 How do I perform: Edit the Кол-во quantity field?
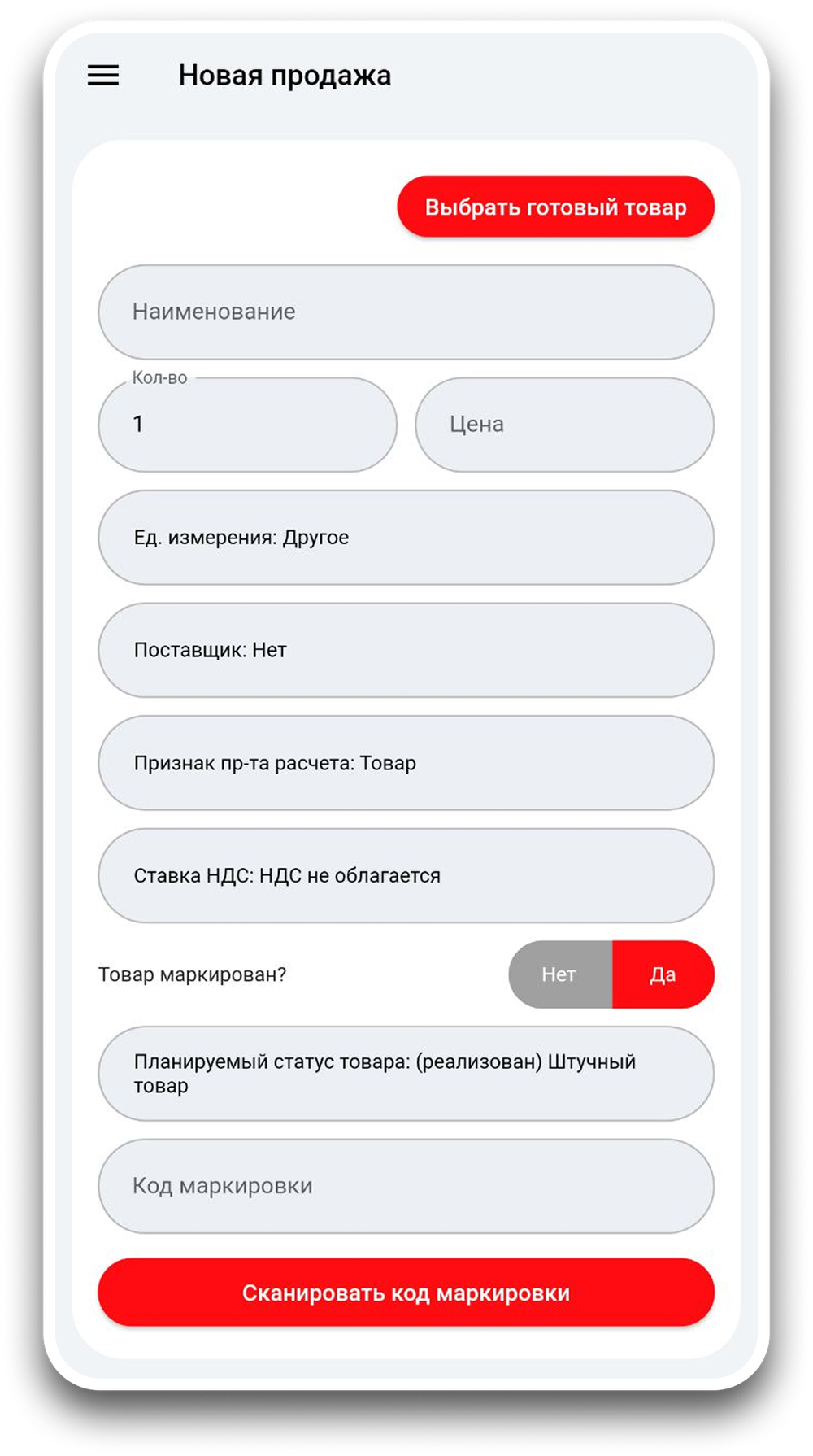click(247, 425)
